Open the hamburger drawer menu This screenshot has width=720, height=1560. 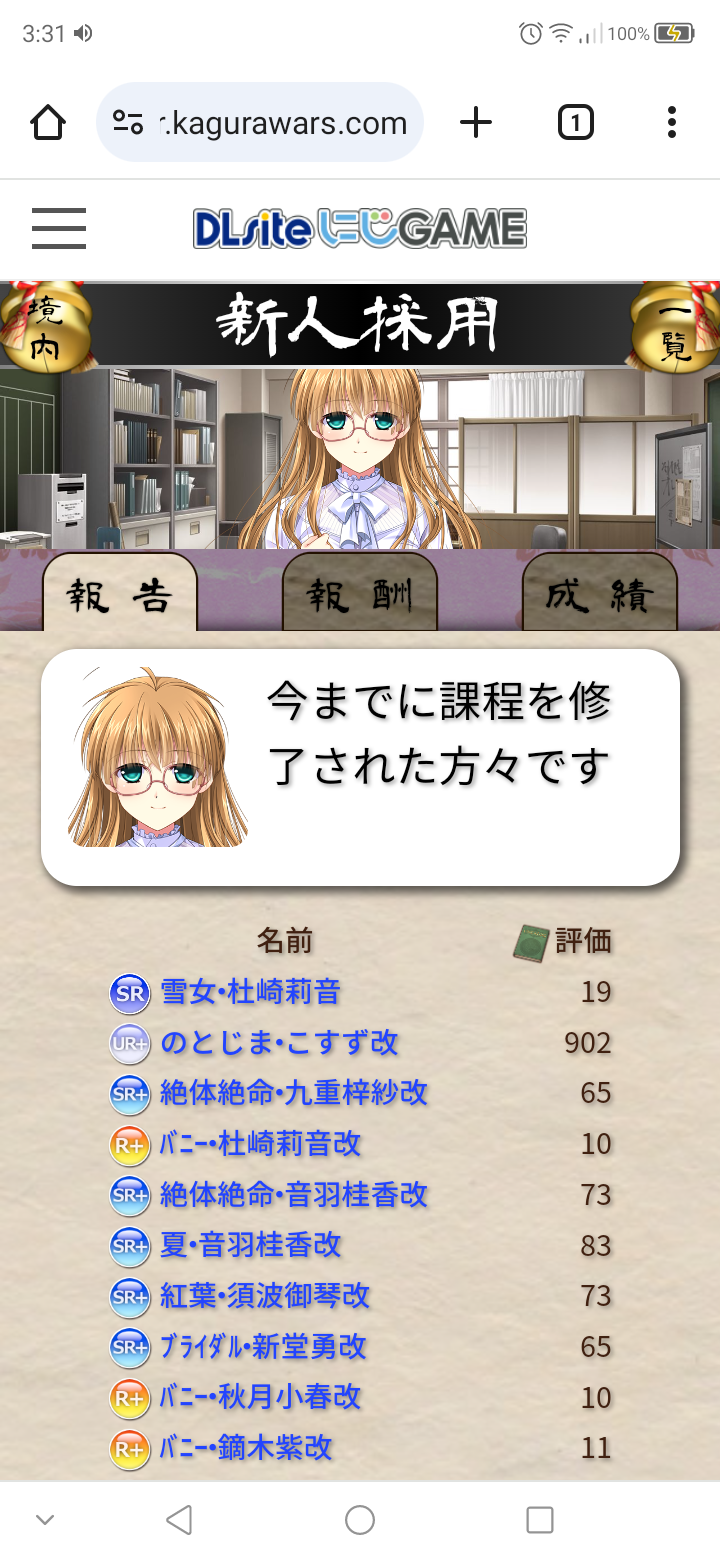[x=59, y=229]
